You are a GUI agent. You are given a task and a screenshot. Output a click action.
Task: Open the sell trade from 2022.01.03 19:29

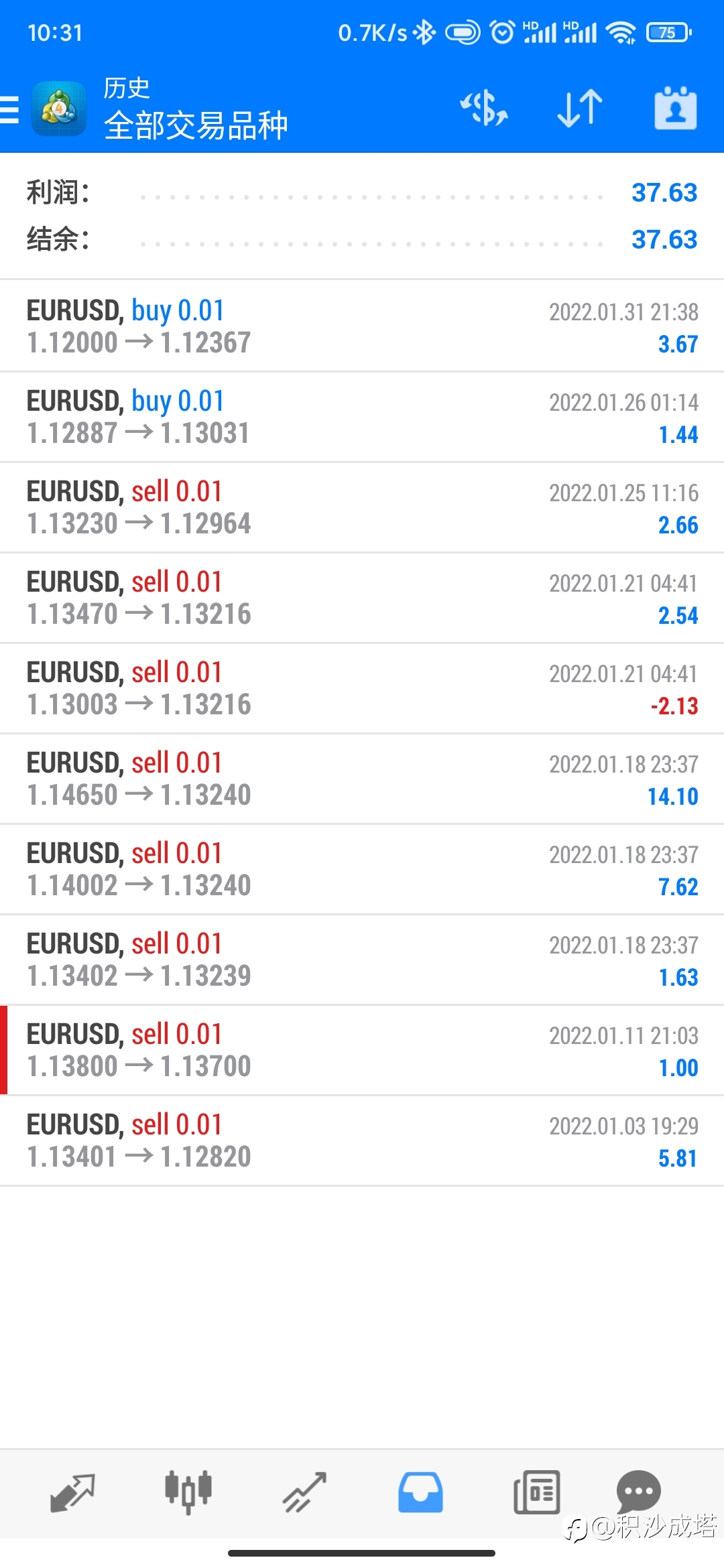click(362, 1140)
